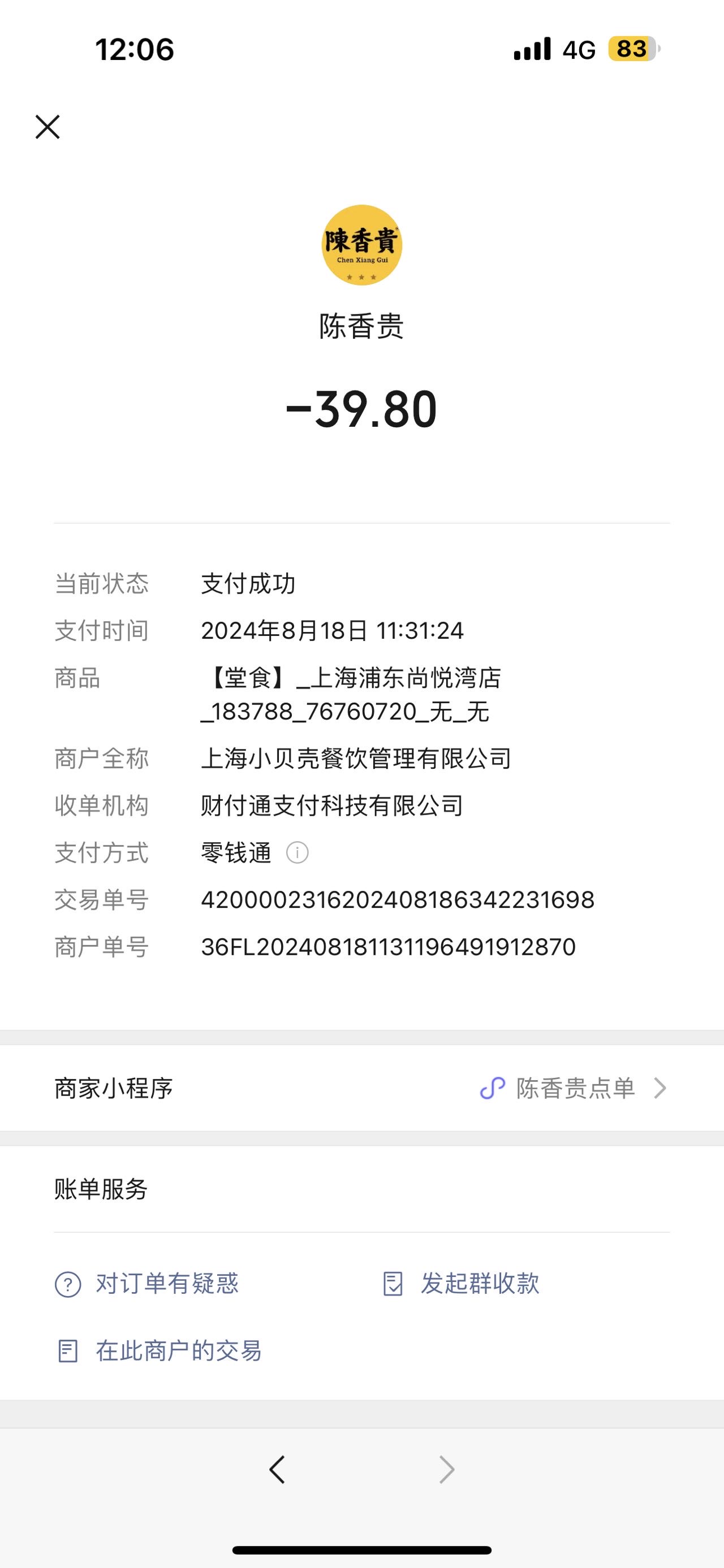Tap the info icon beside 零钱通
724x1568 pixels.
coord(297,853)
